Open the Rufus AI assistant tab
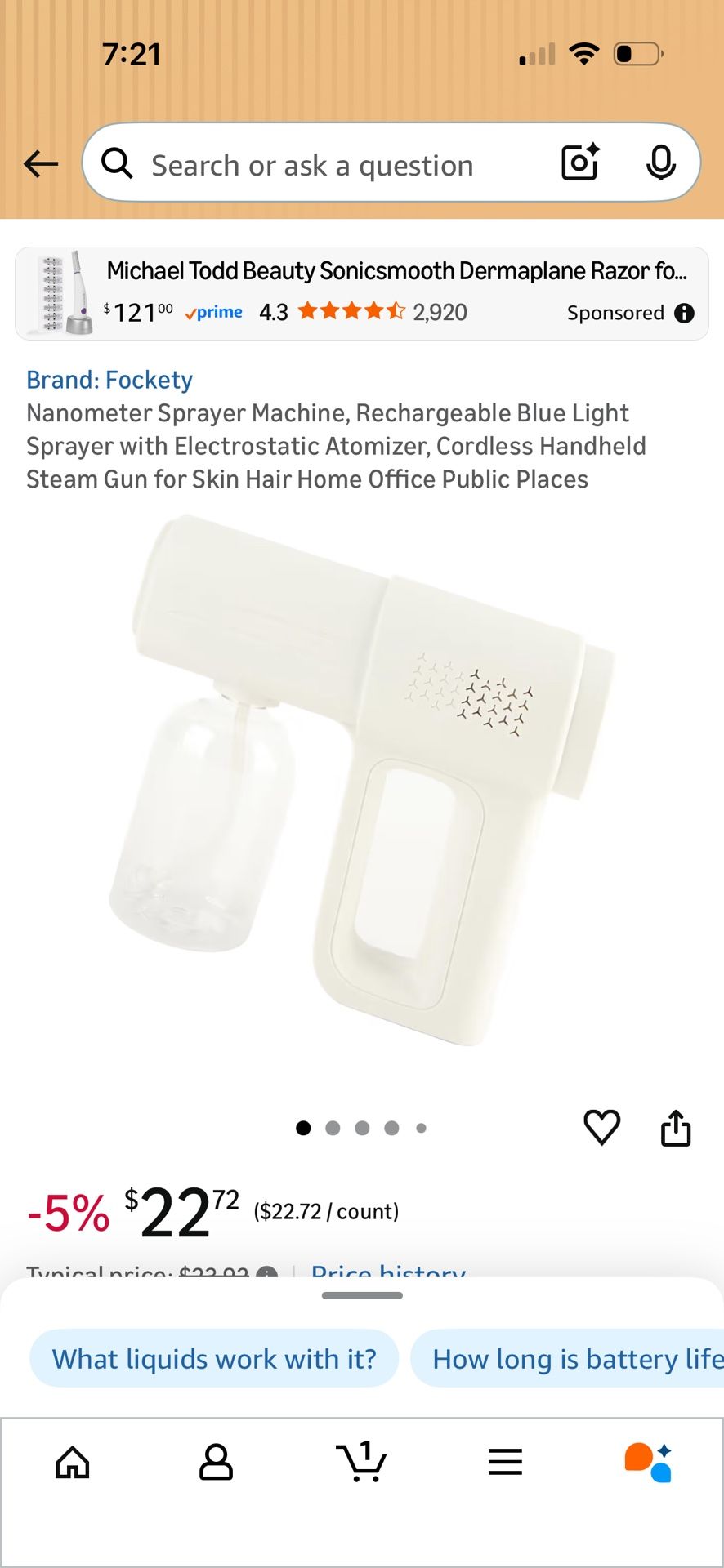The height and width of the screenshot is (1568, 724). pos(649,1462)
